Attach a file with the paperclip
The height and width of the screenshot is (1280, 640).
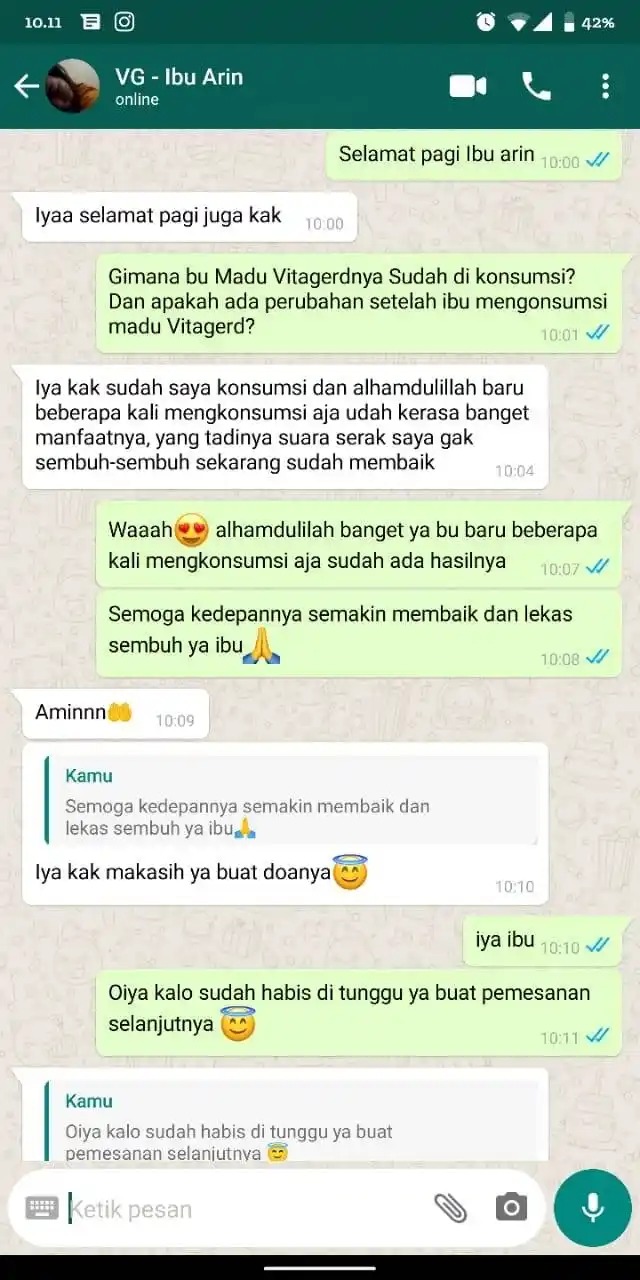click(x=450, y=1208)
